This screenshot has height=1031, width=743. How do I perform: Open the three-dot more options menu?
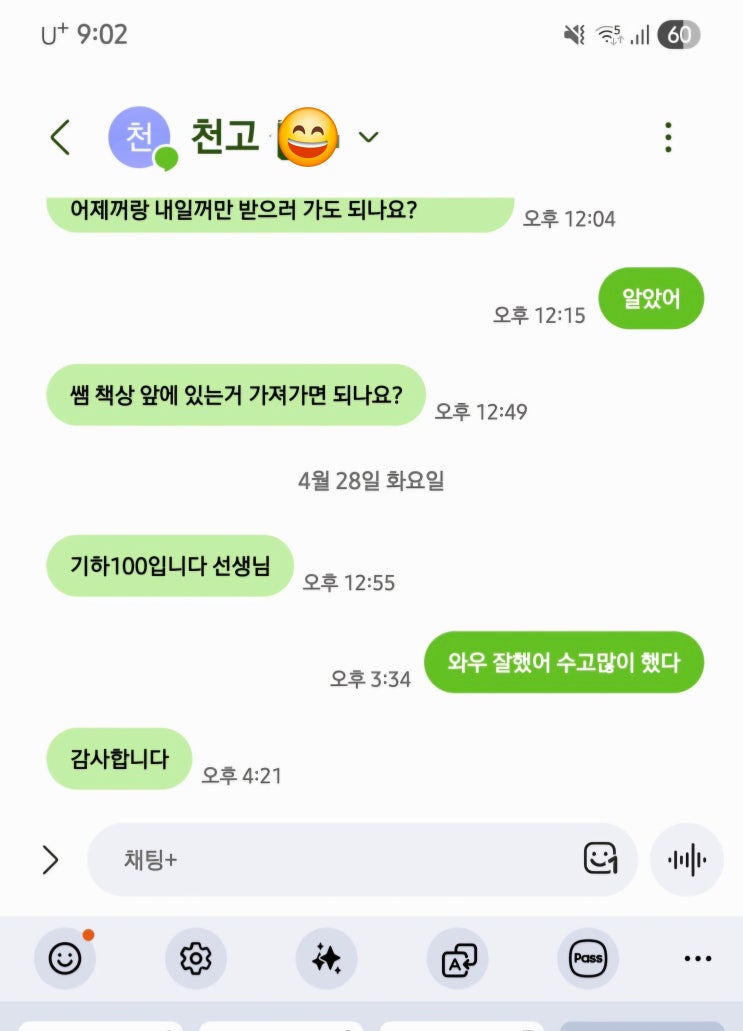tap(668, 137)
